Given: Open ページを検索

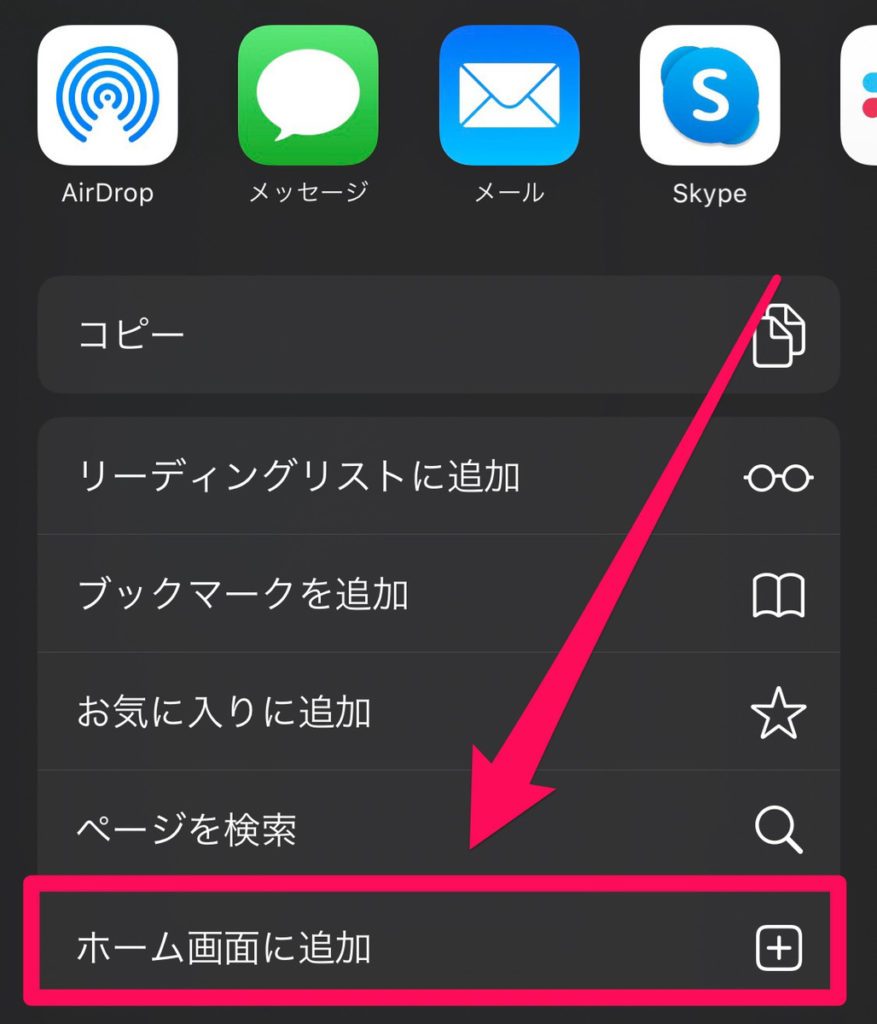Looking at the screenshot, I should (x=438, y=829).
